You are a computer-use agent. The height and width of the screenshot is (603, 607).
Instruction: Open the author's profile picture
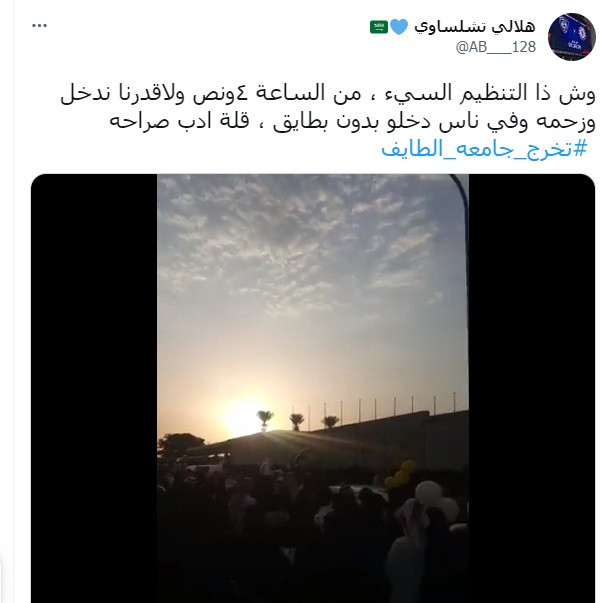[x=573, y=37]
